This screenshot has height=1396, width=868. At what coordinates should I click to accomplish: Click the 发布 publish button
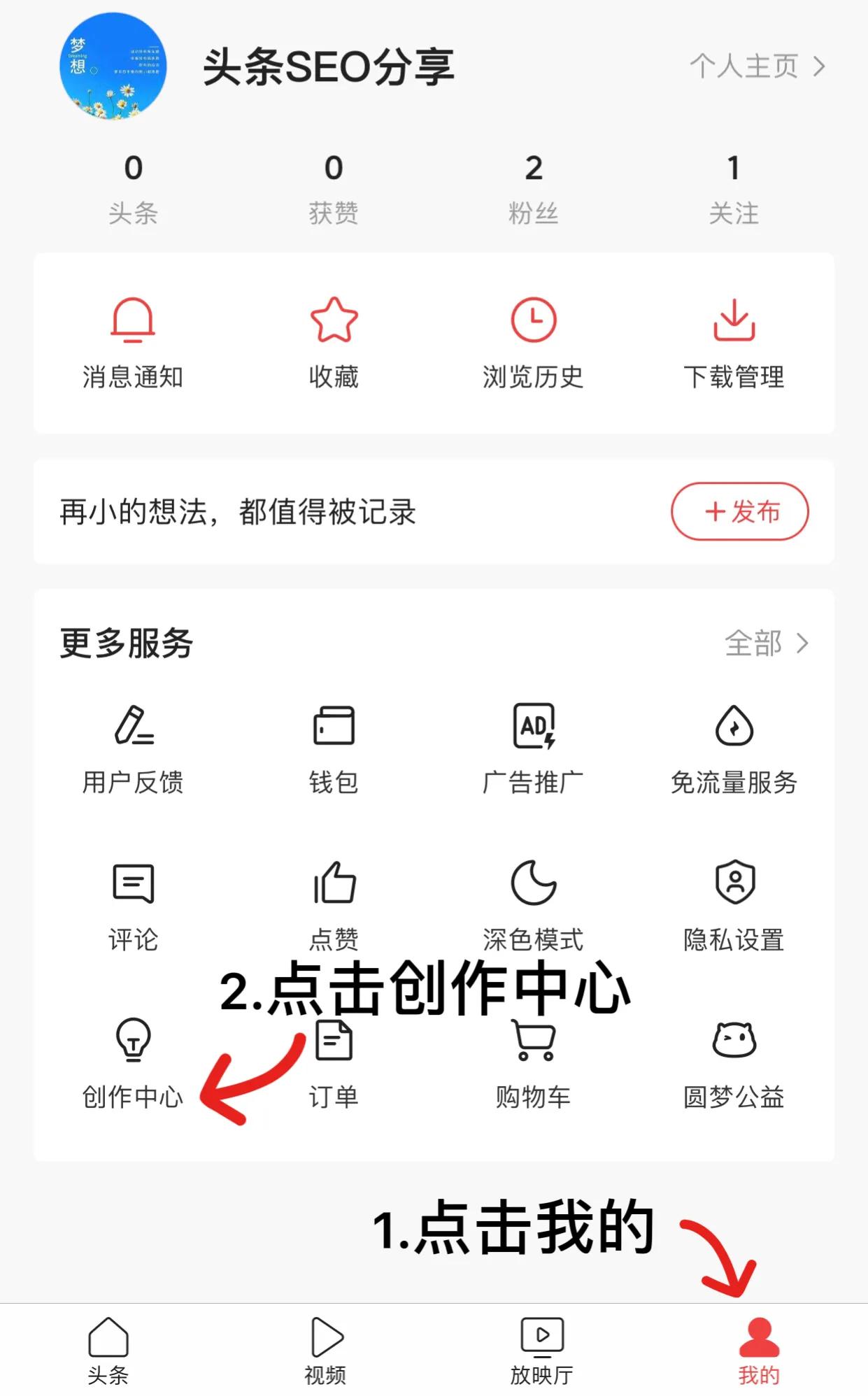pos(739,512)
